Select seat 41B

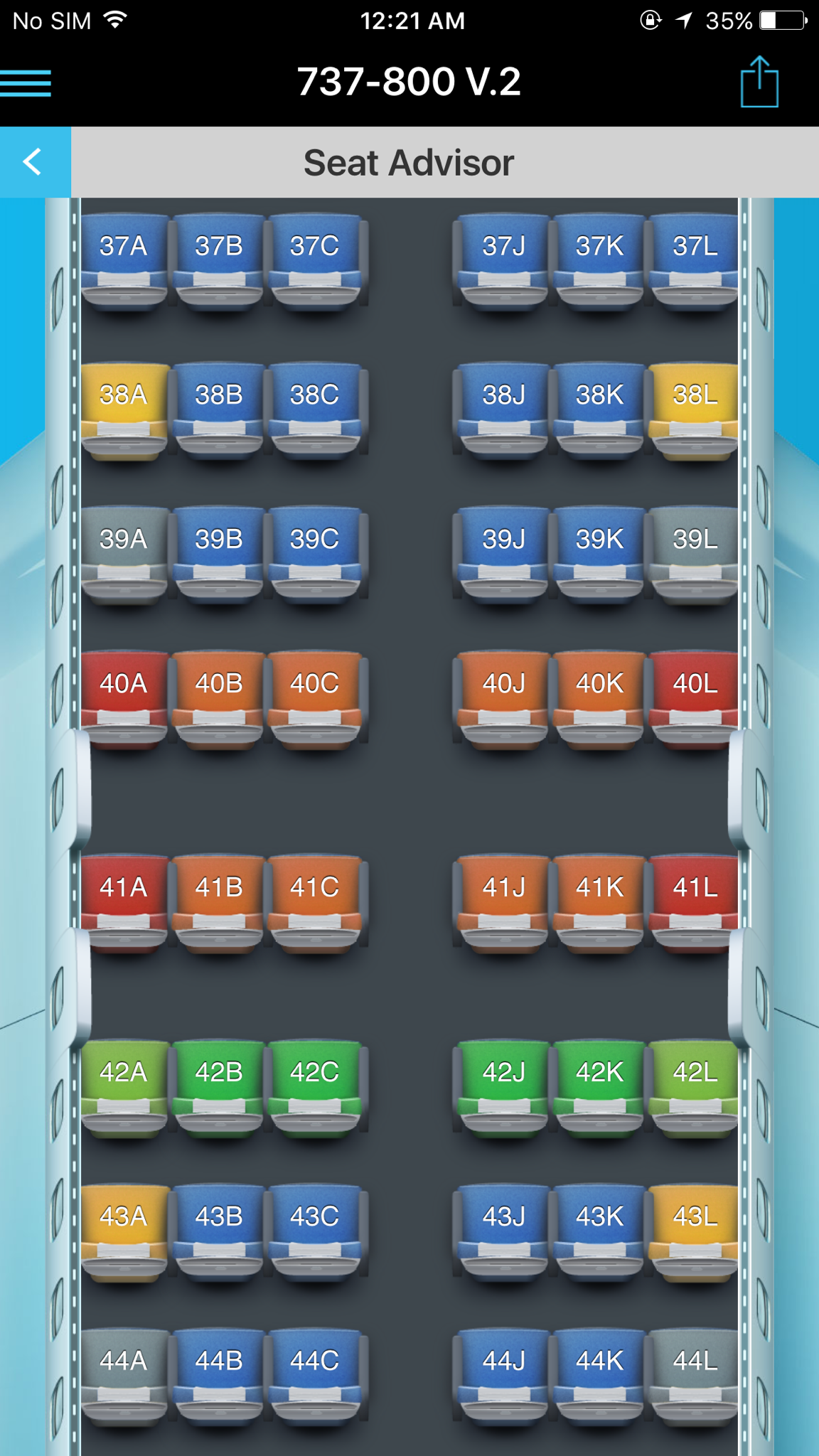coord(219,899)
